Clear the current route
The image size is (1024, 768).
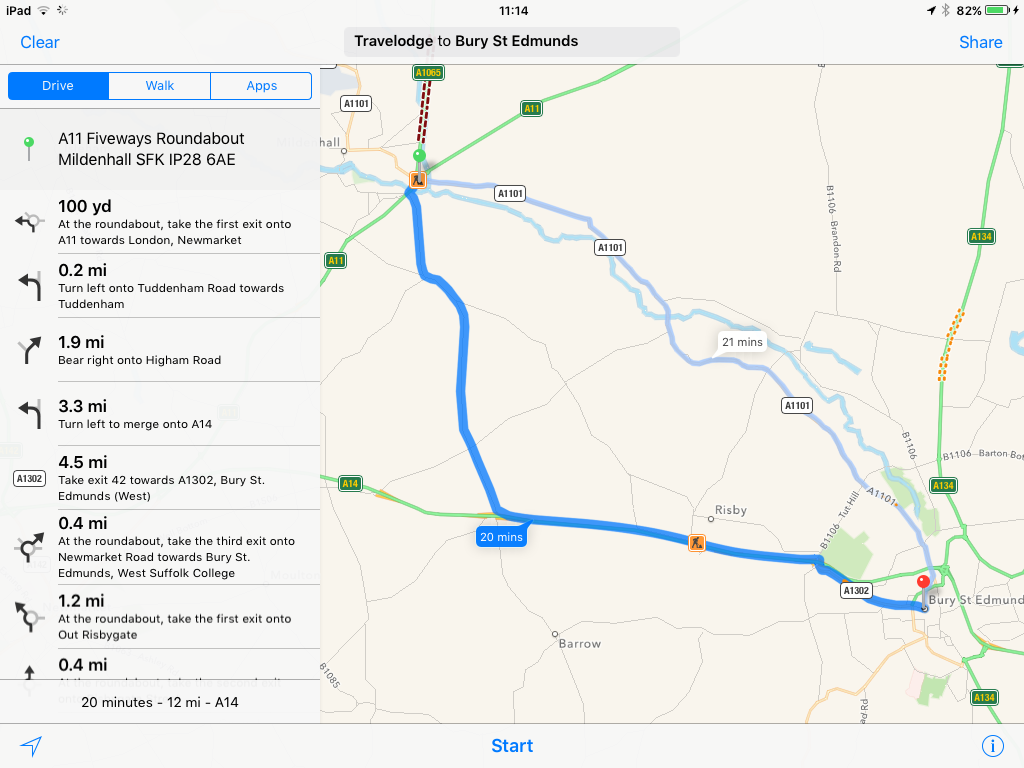point(40,42)
